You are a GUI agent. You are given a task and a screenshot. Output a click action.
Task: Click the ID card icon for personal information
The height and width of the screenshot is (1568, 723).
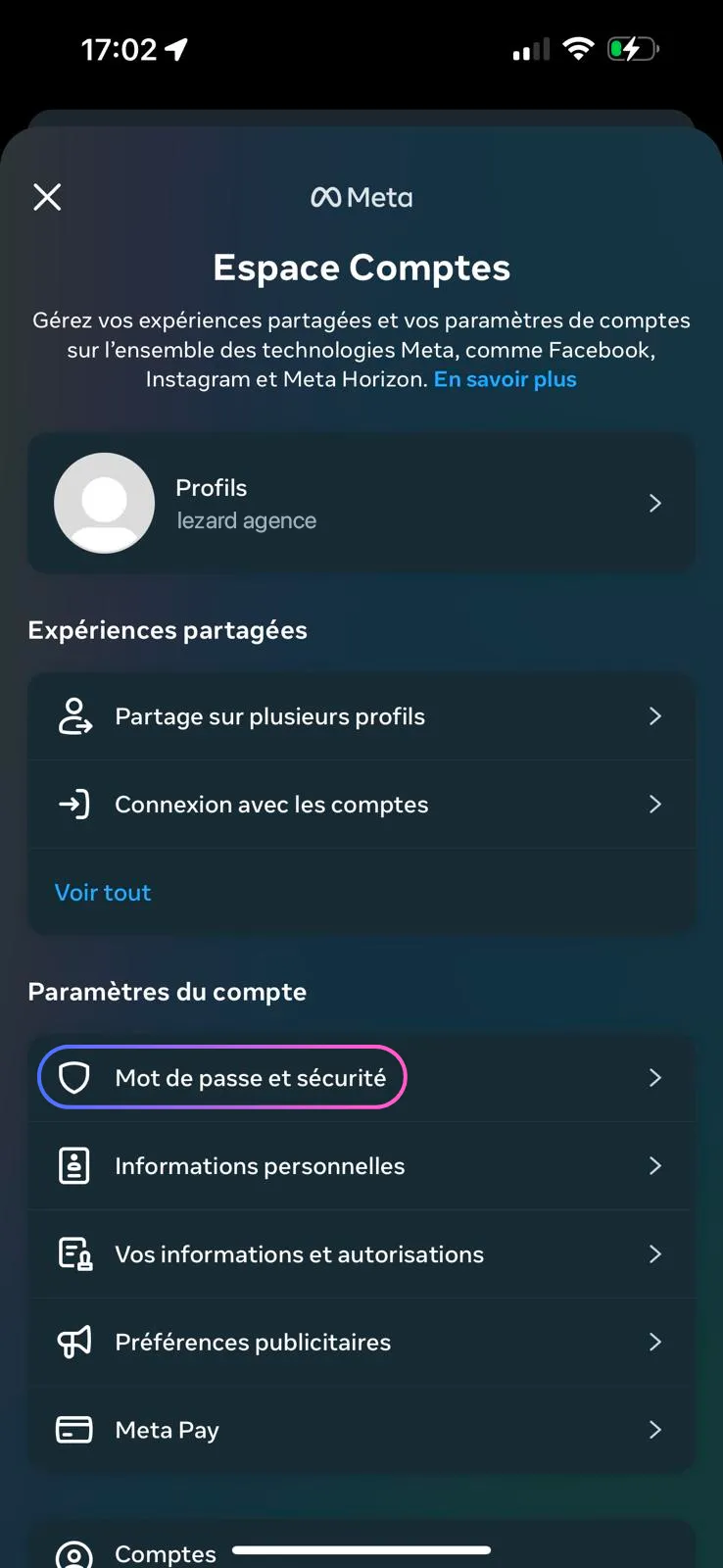(x=73, y=1165)
